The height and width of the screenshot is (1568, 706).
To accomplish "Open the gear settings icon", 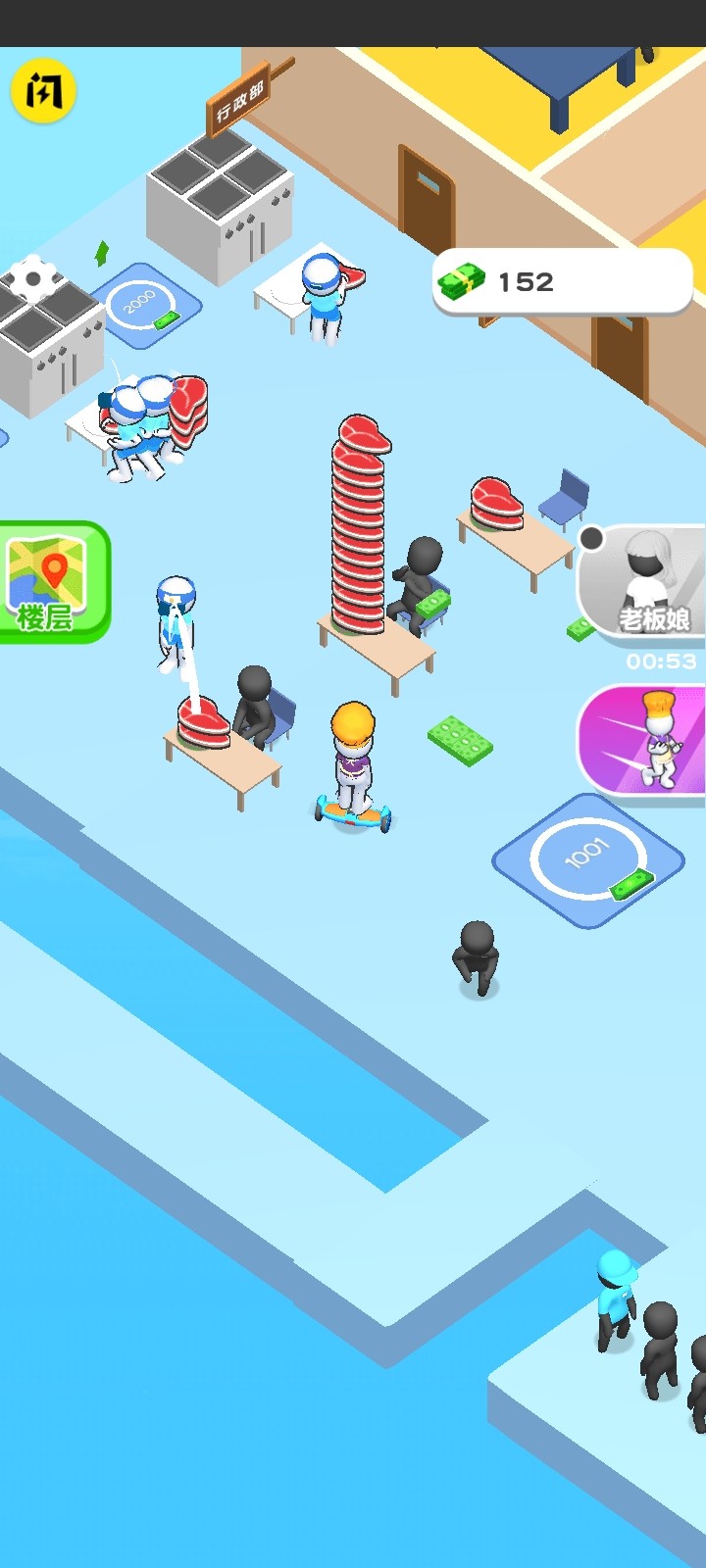I will click(x=33, y=279).
